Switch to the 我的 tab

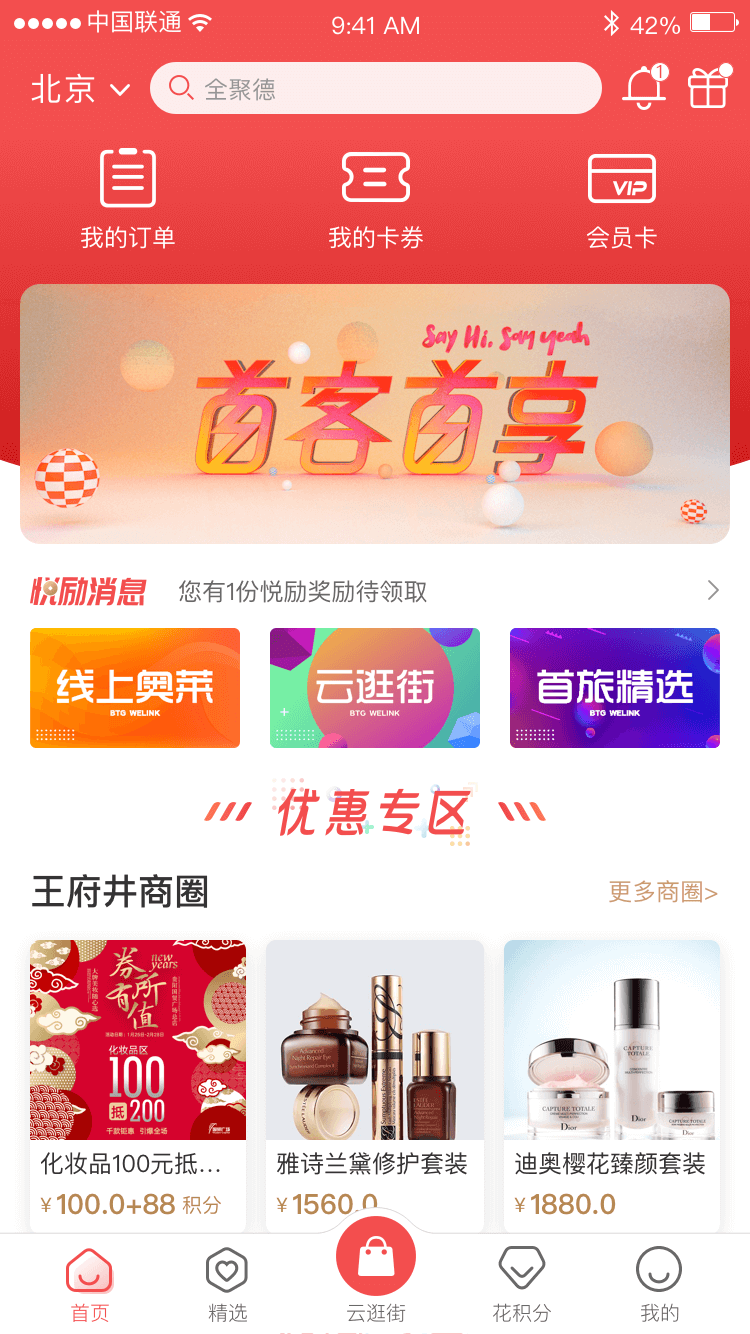pos(659,1285)
